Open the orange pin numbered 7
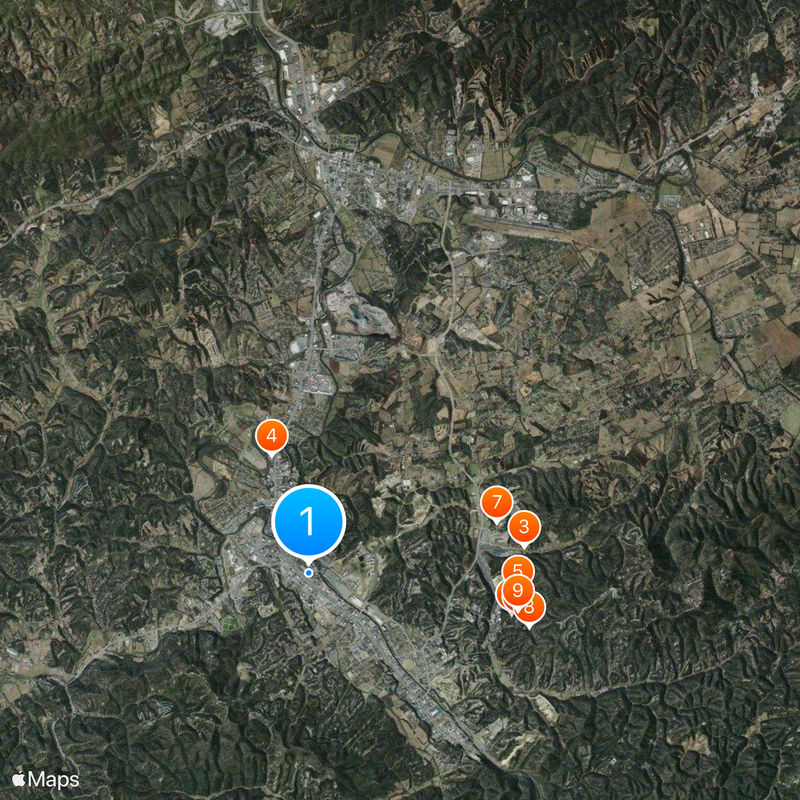Screen dimensions: 800x800 (496, 502)
